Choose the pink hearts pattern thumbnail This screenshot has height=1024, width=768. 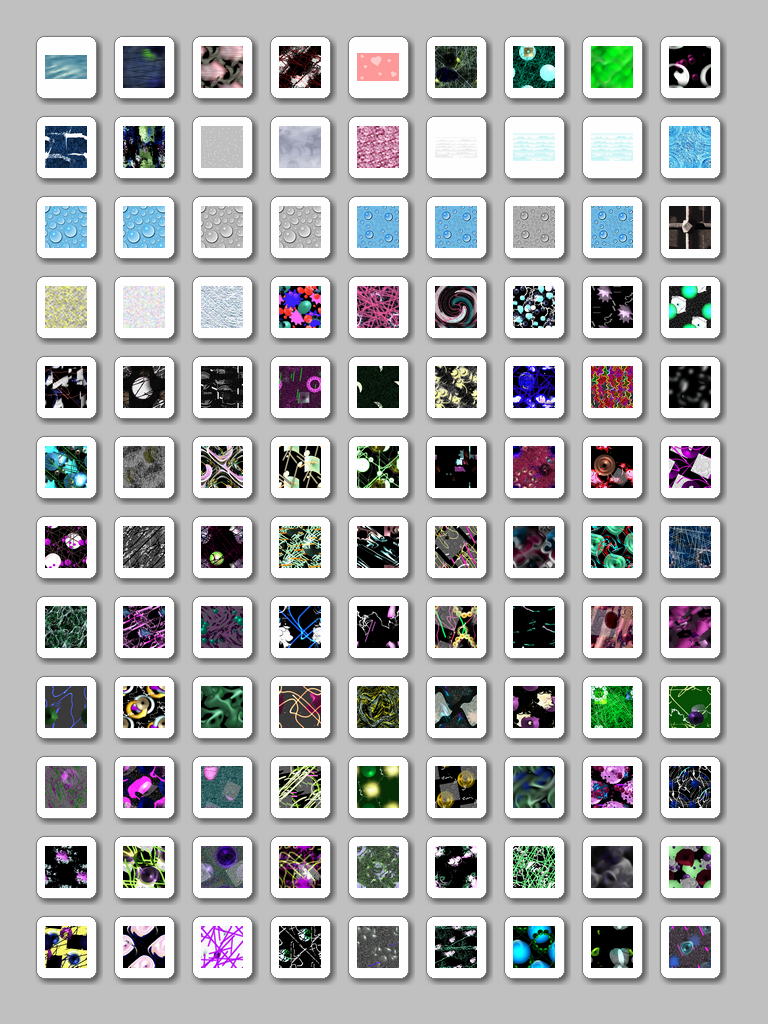click(x=378, y=67)
